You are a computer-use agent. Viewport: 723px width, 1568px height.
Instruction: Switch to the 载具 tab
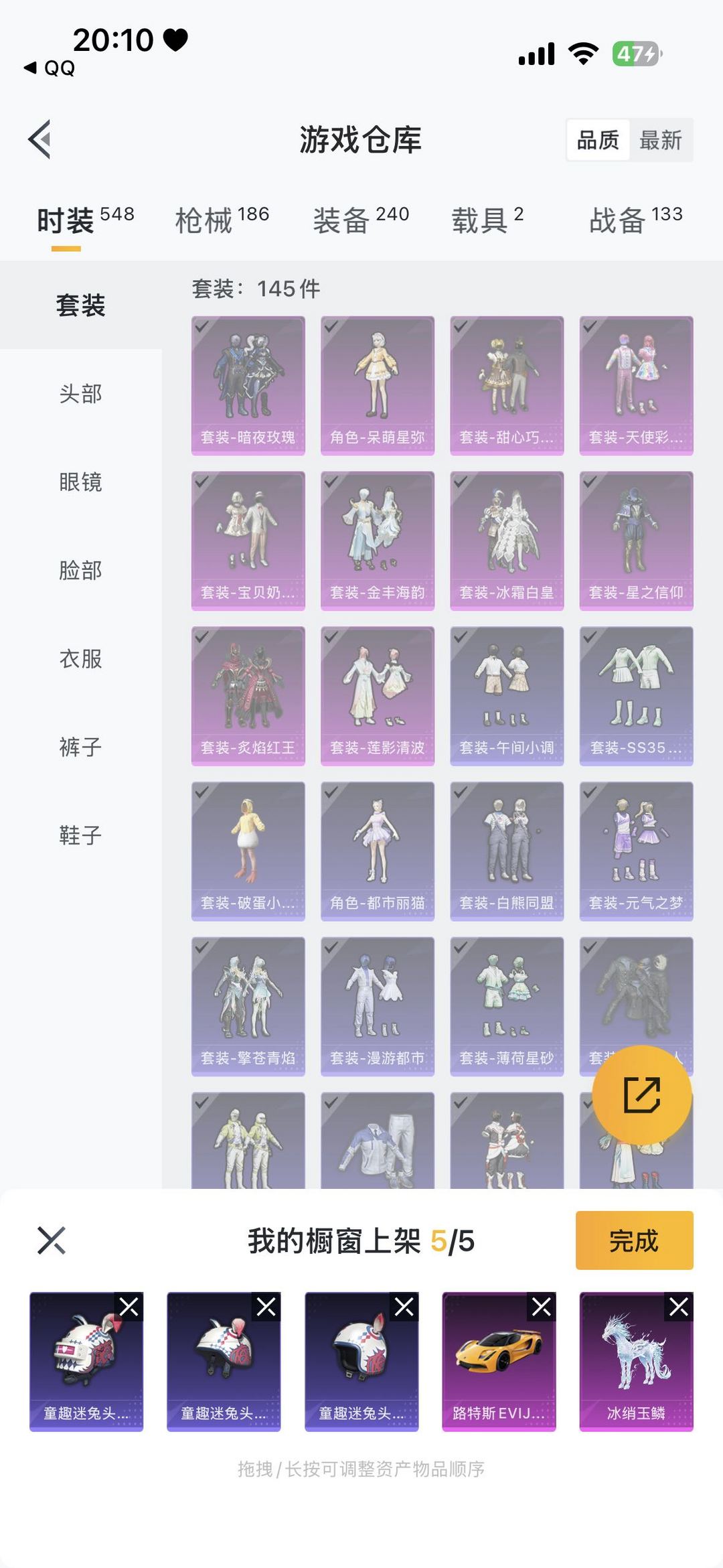point(487,220)
